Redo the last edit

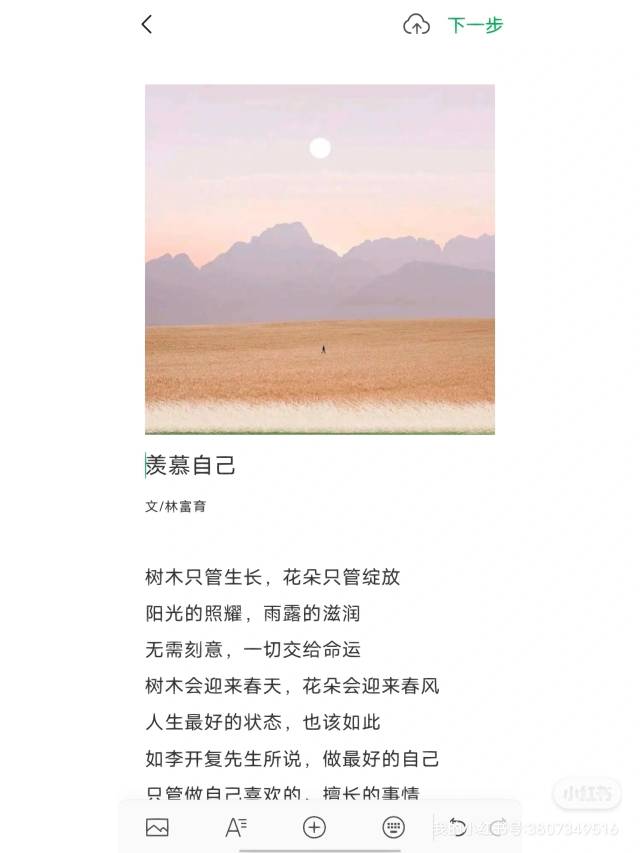[497, 826]
